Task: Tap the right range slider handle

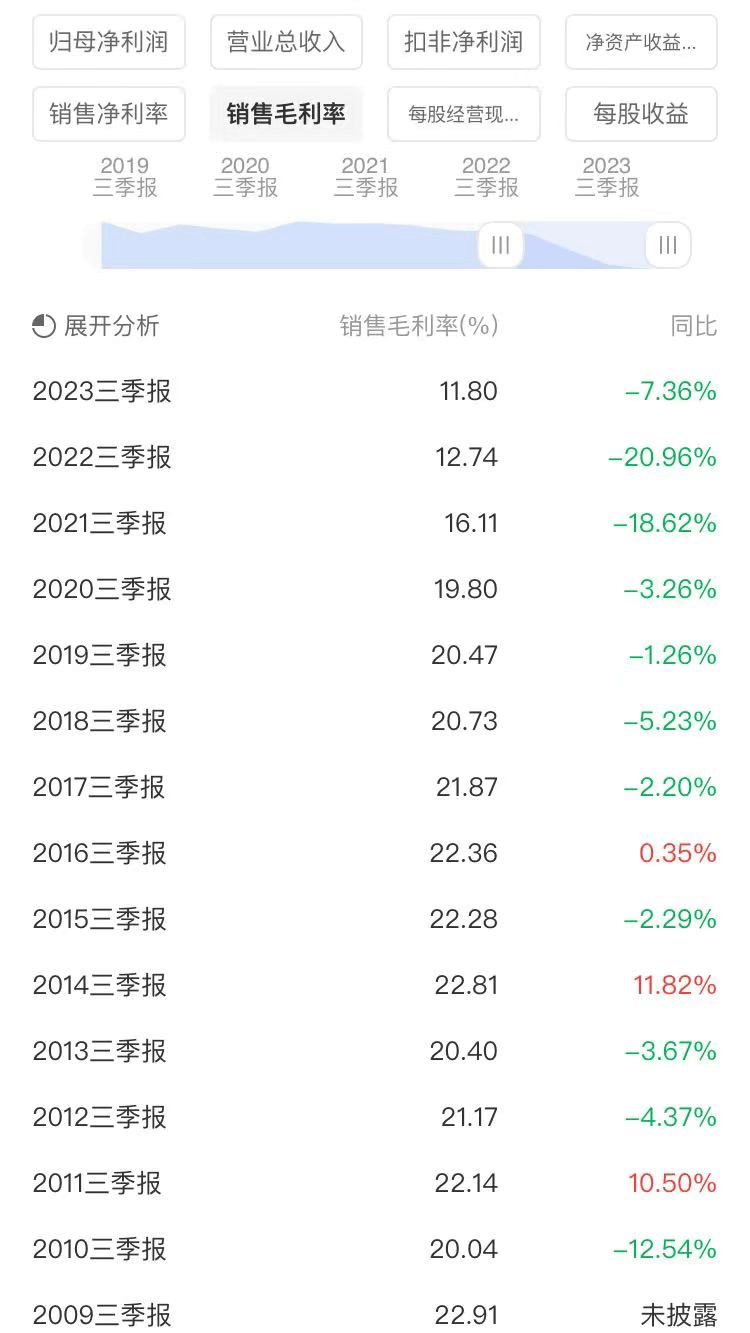Action: pyautogui.click(x=667, y=245)
